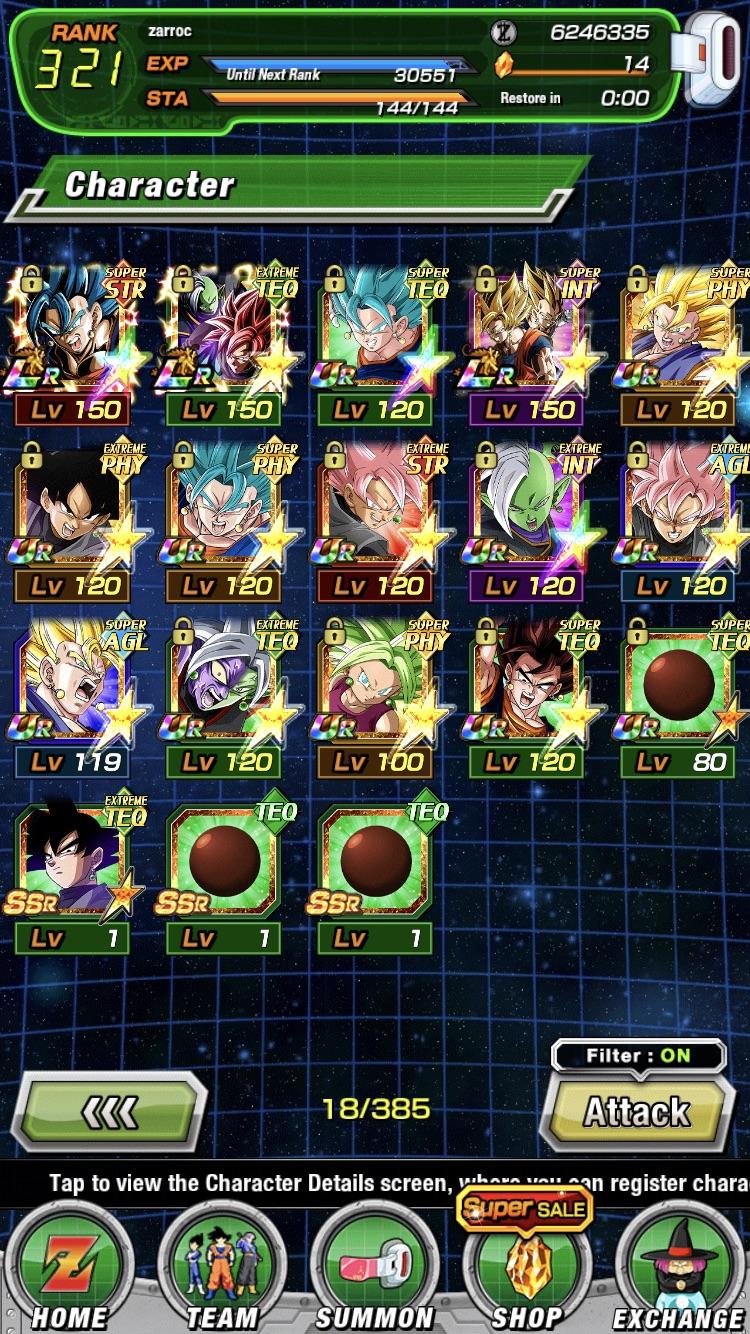Select the Character screen header
The width and height of the screenshot is (750, 1334).
[x=148, y=184]
